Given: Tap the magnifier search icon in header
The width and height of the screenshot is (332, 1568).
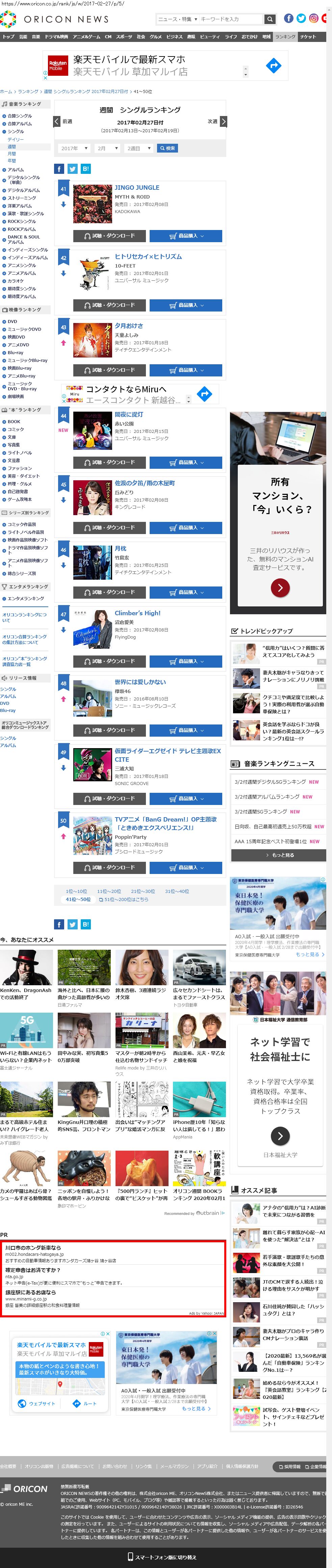Looking at the screenshot, I should [x=270, y=19].
